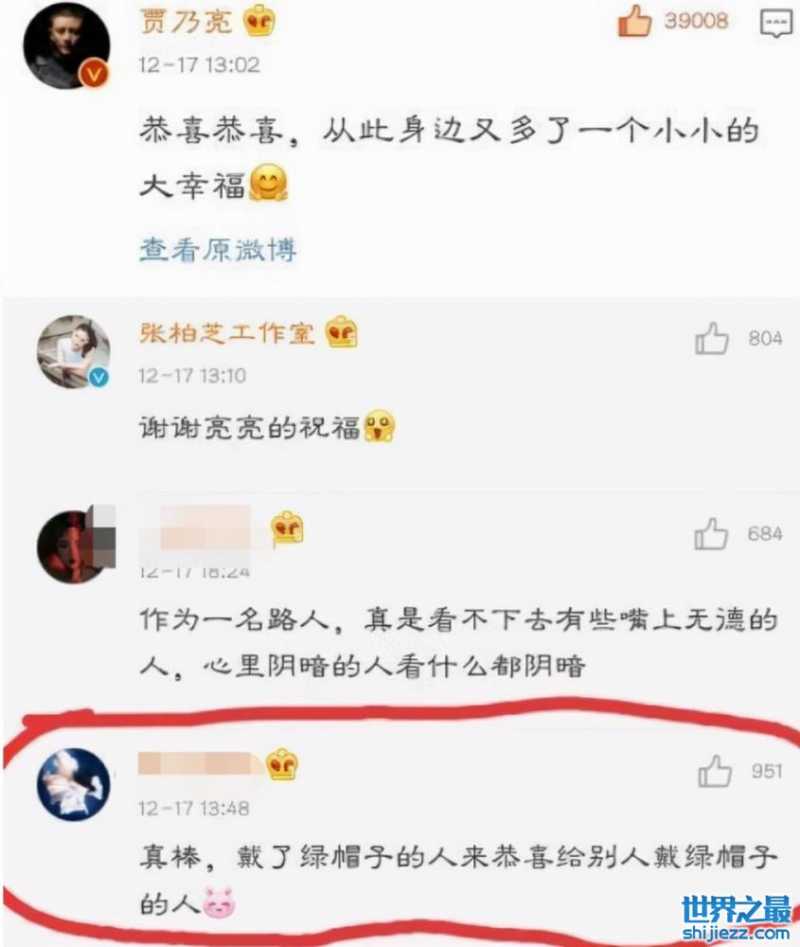Viewport: 800px width, 947px height.
Task: Open 查看原微博 link
Action: tap(217, 250)
